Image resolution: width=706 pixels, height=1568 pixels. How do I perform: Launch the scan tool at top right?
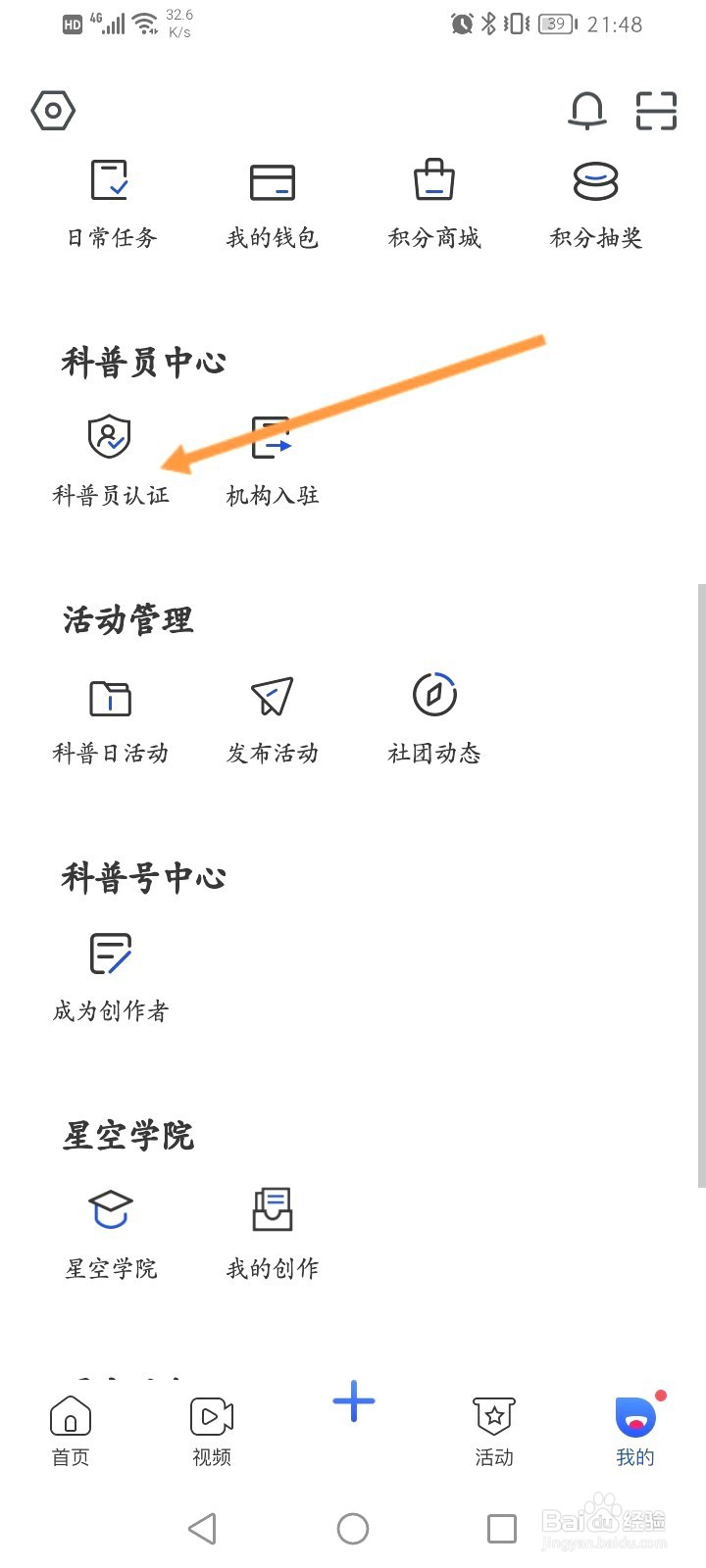pyautogui.click(x=655, y=111)
